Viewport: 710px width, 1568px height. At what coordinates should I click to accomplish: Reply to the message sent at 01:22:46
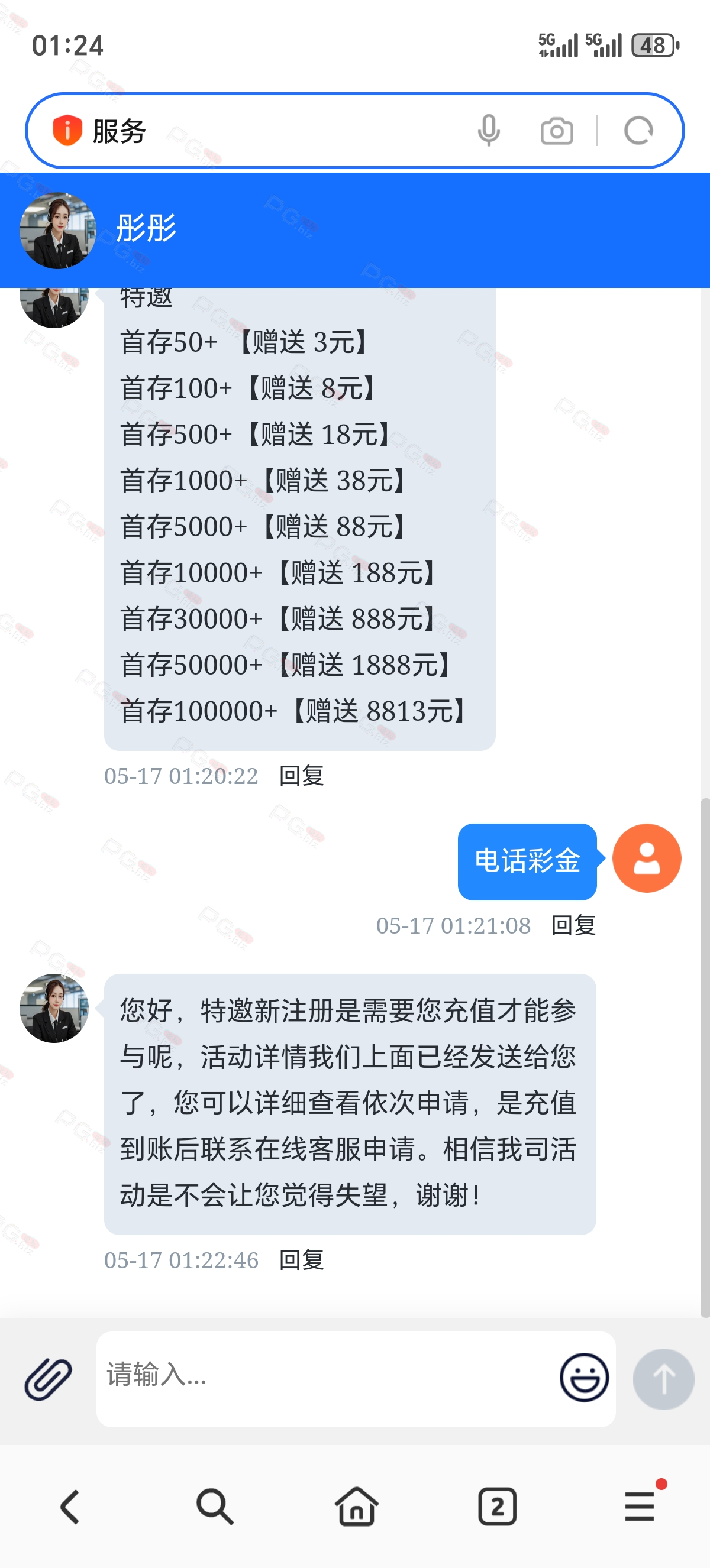301,1260
